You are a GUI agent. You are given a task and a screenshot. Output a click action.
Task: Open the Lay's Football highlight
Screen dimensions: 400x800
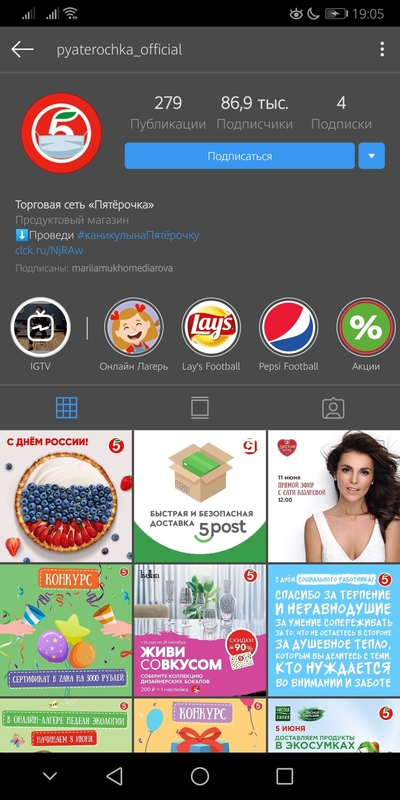point(211,334)
